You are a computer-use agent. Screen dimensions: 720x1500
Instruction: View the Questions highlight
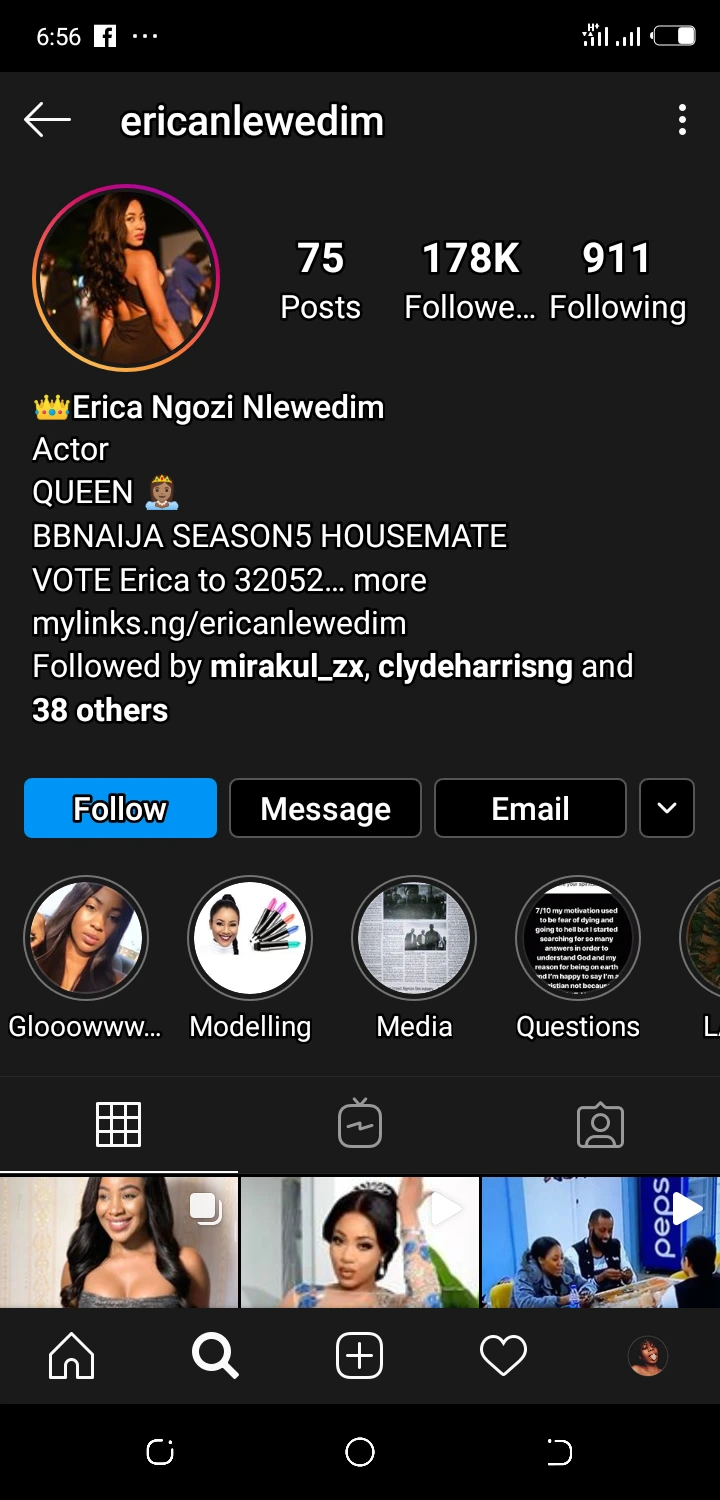578,940
